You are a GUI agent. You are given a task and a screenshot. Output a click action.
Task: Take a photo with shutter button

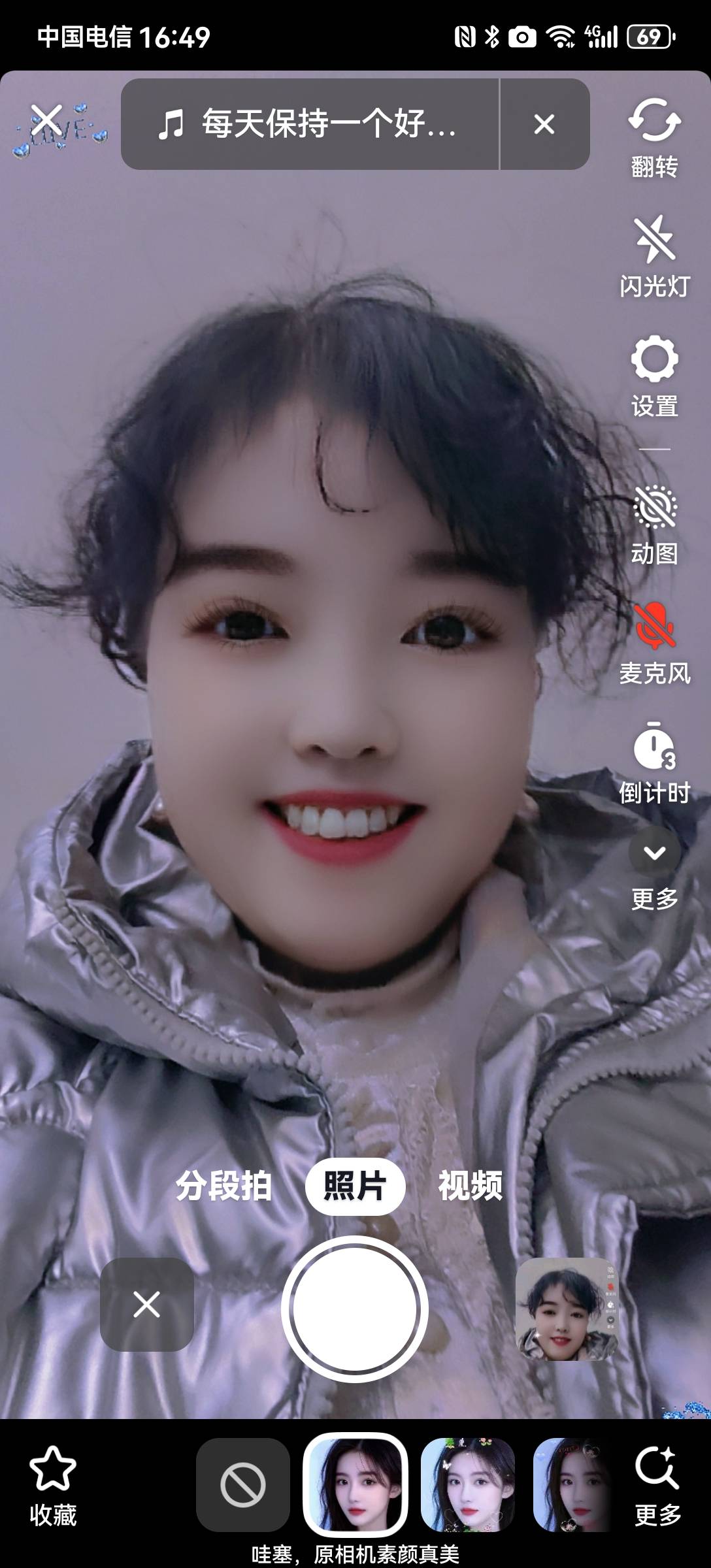pyautogui.click(x=355, y=1309)
